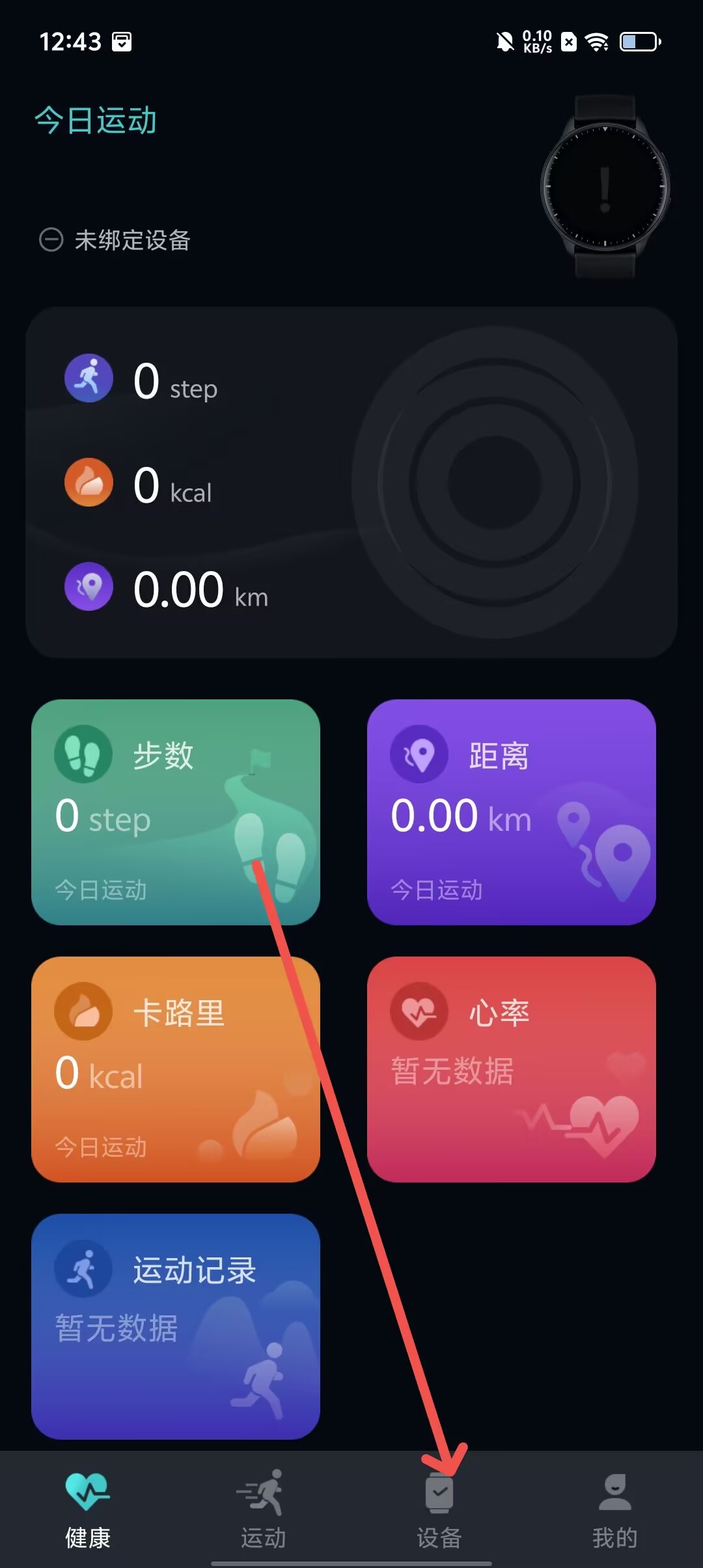This screenshot has height=1568, width=703.
Task: Open the 距离 distance card
Action: pos(511,812)
